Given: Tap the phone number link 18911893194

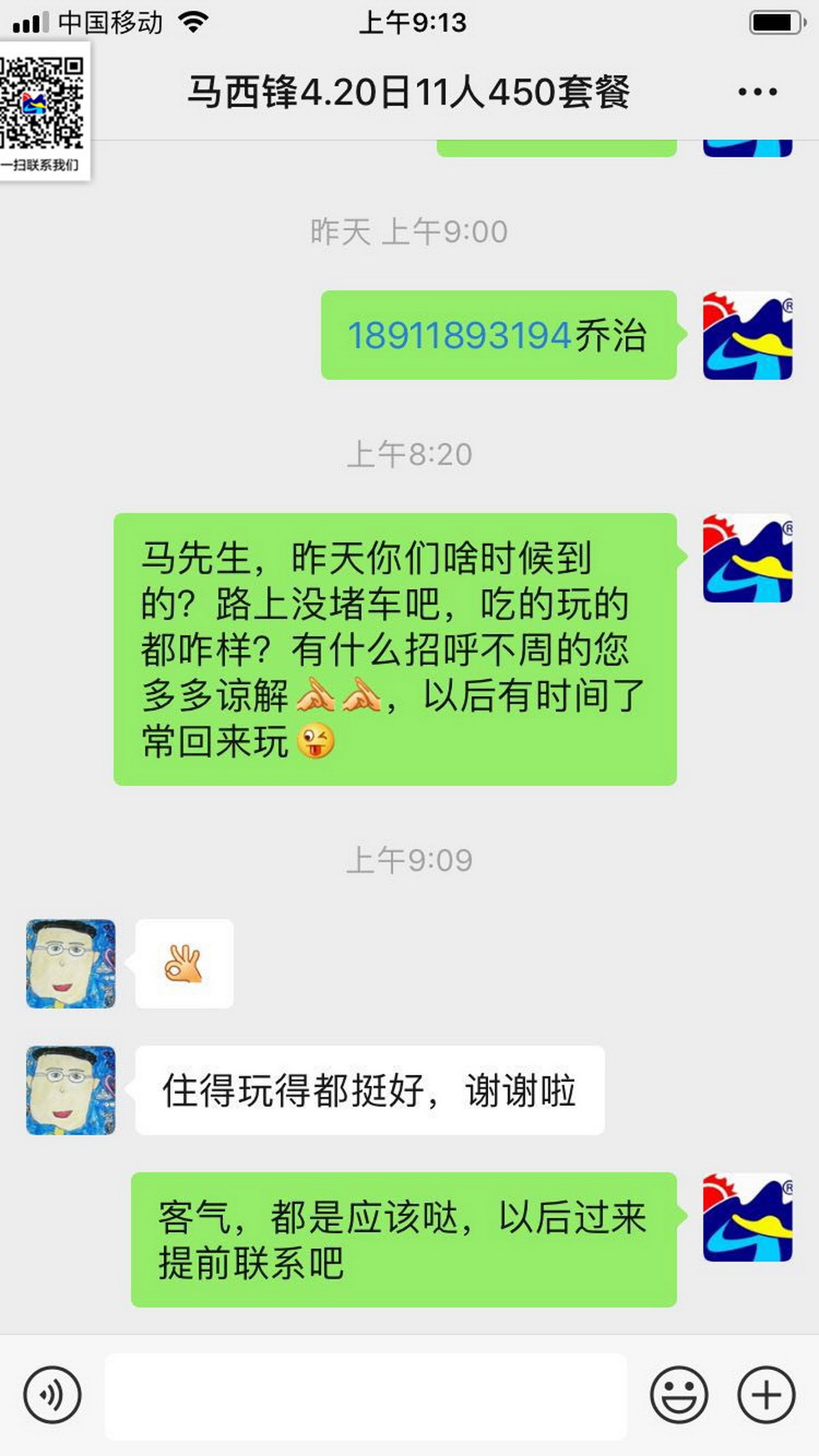Looking at the screenshot, I should click(459, 336).
